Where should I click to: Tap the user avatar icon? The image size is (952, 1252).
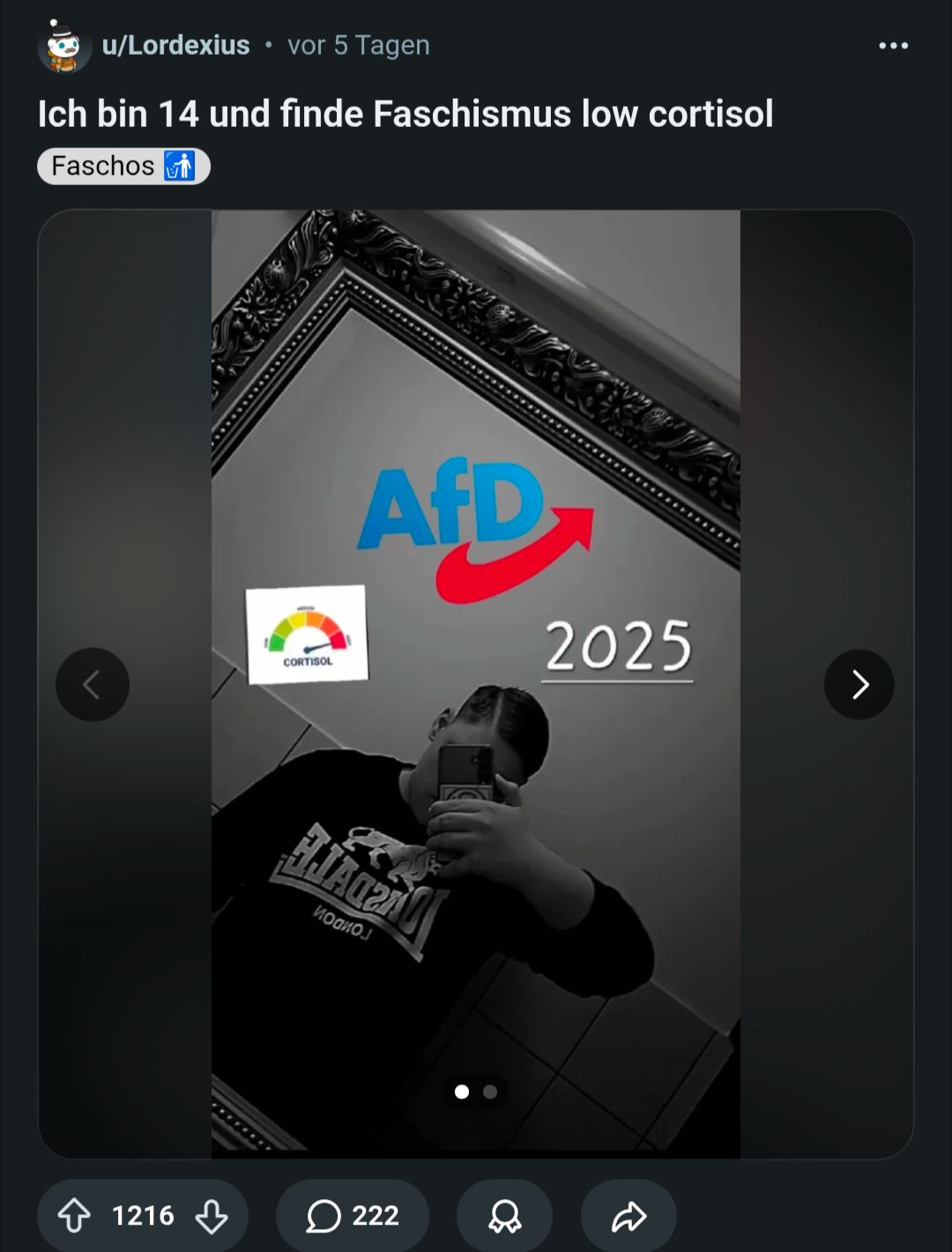point(64,46)
